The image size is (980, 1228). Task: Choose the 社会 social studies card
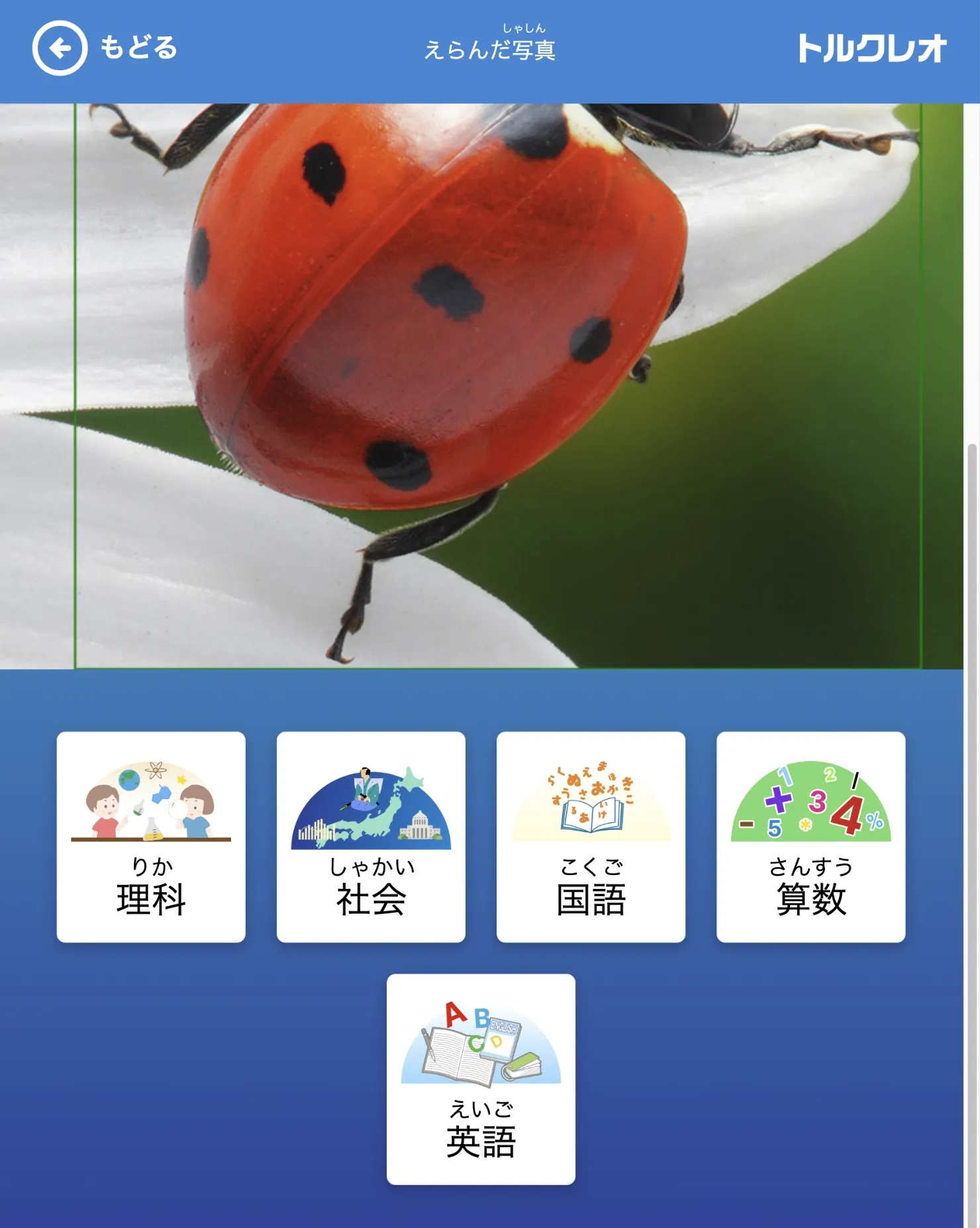(371, 837)
